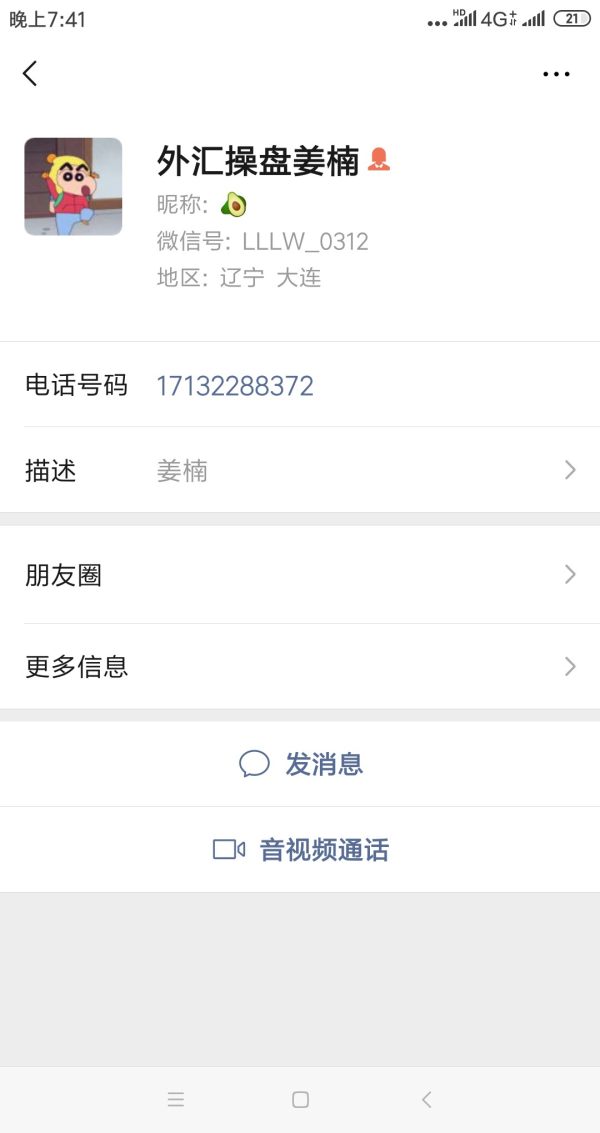Tap 发消息 to send a message
Screen dimensions: 600x1133
coord(300,764)
